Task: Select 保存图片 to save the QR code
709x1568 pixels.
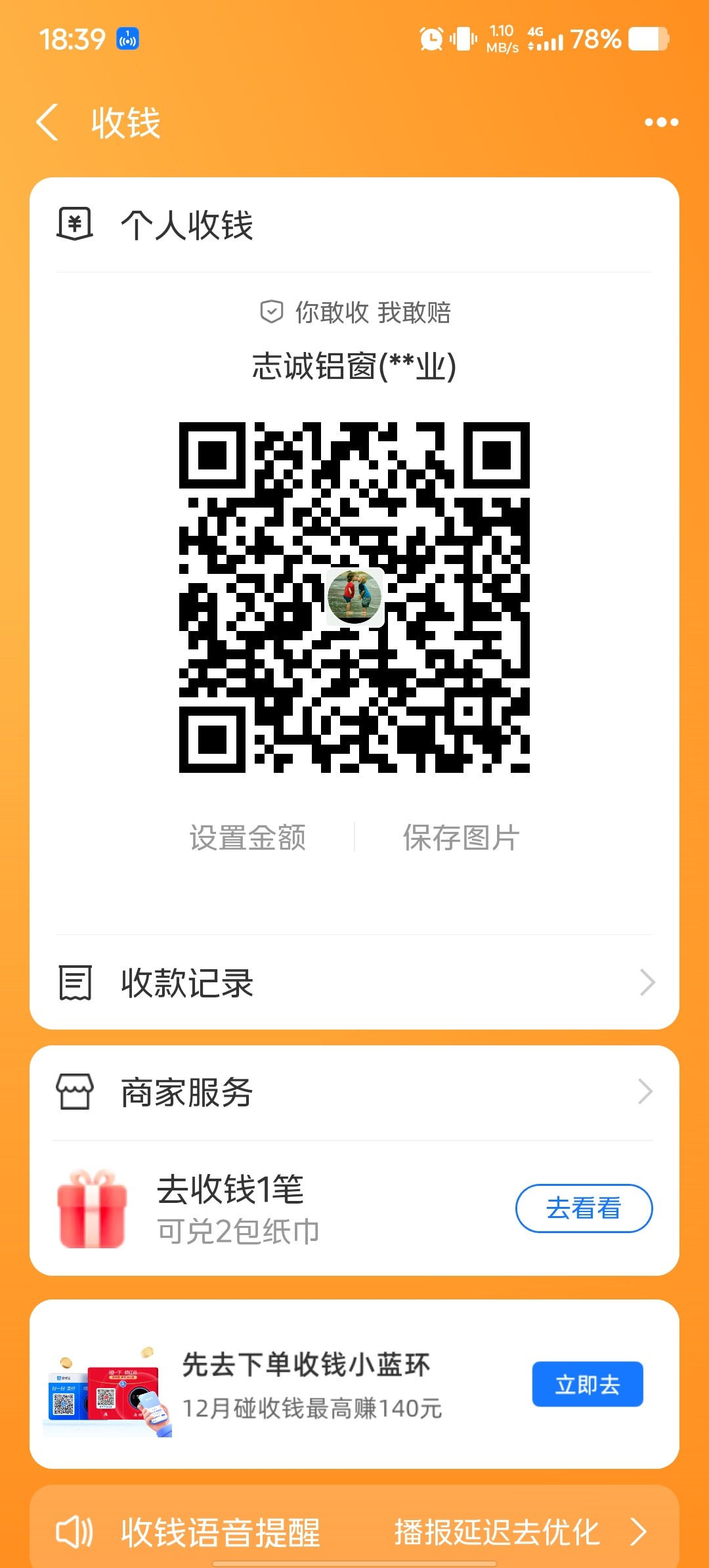Action: point(460,835)
